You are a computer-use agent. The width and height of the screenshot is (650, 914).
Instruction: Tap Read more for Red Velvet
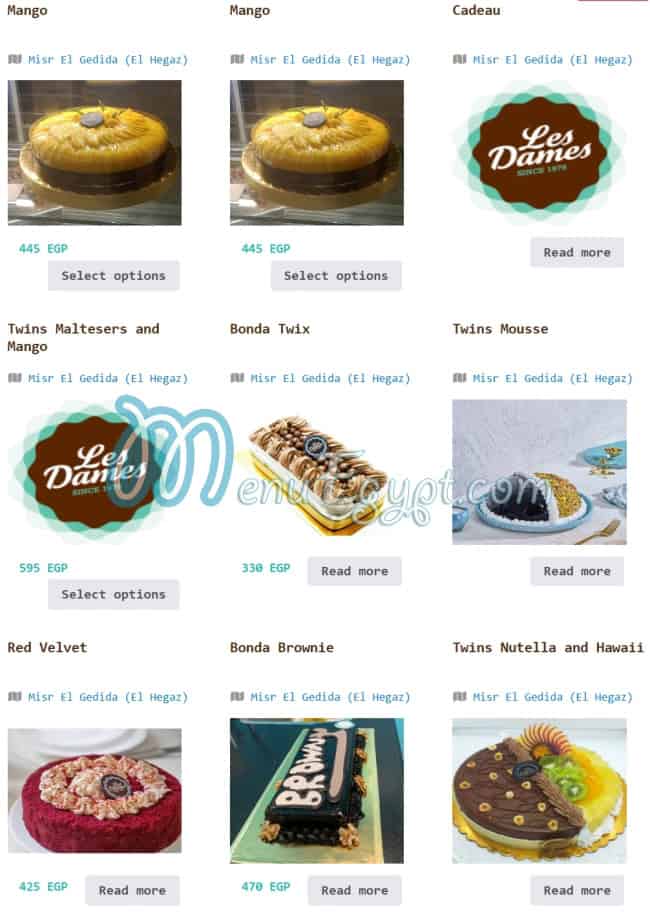pyautogui.click(x=132, y=890)
